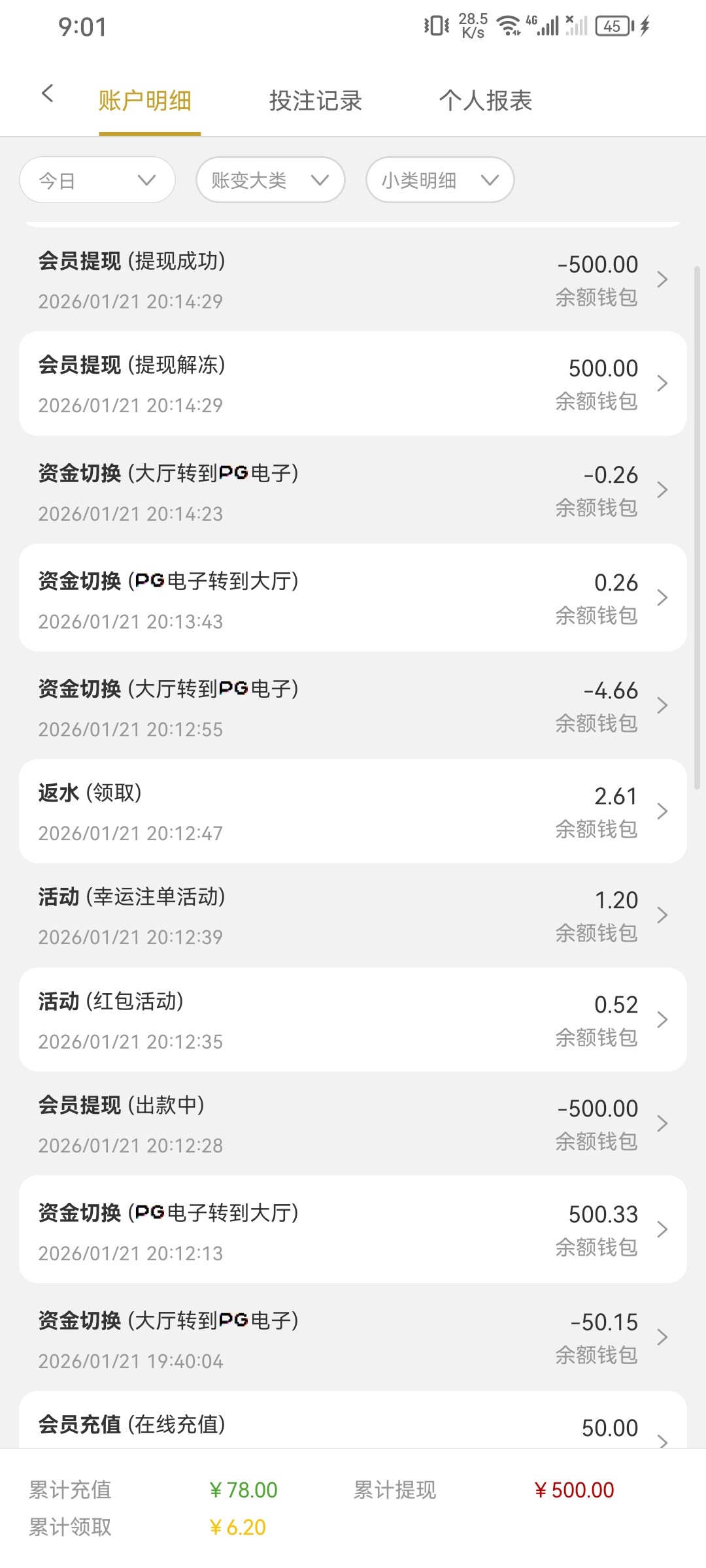Open detail arrow on 返水领取 2.61 record
The image size is (706, 1568).
(662, 811)
